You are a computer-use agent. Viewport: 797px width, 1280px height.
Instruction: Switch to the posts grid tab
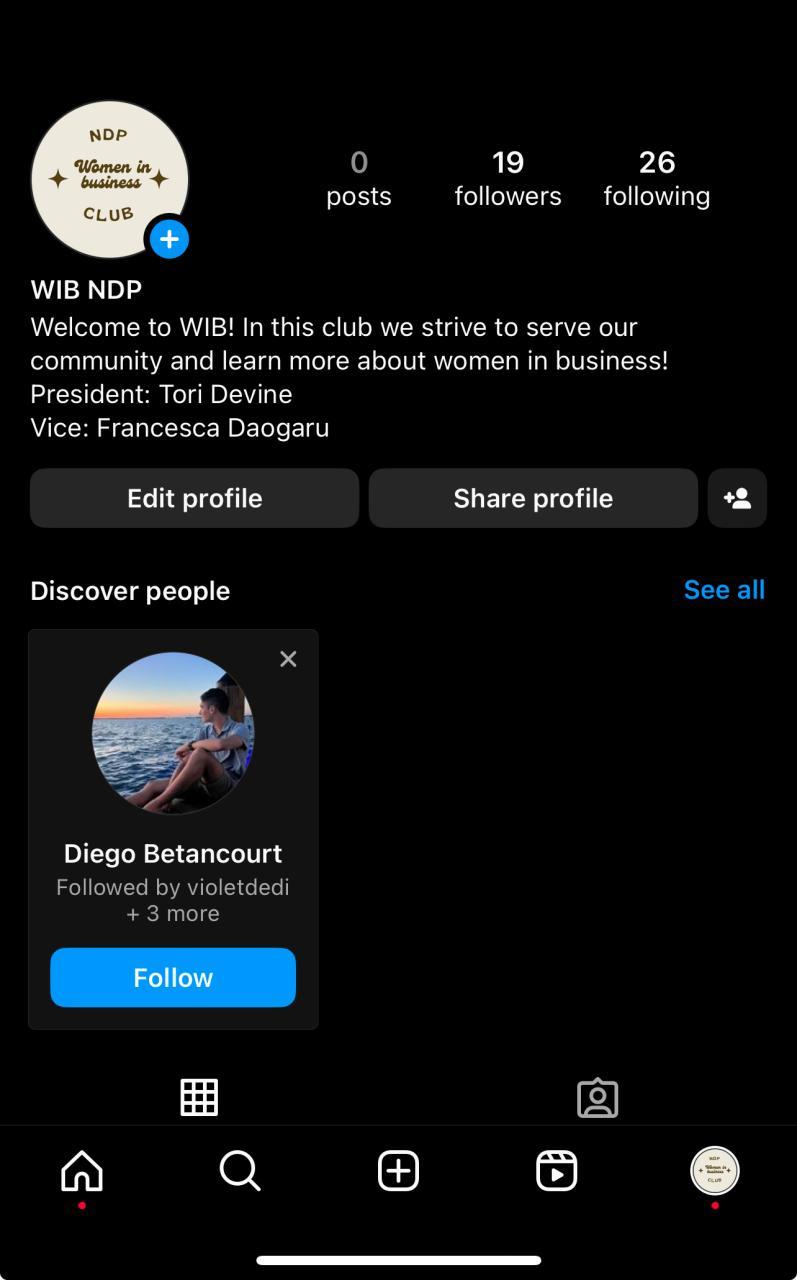[199, 1097]
